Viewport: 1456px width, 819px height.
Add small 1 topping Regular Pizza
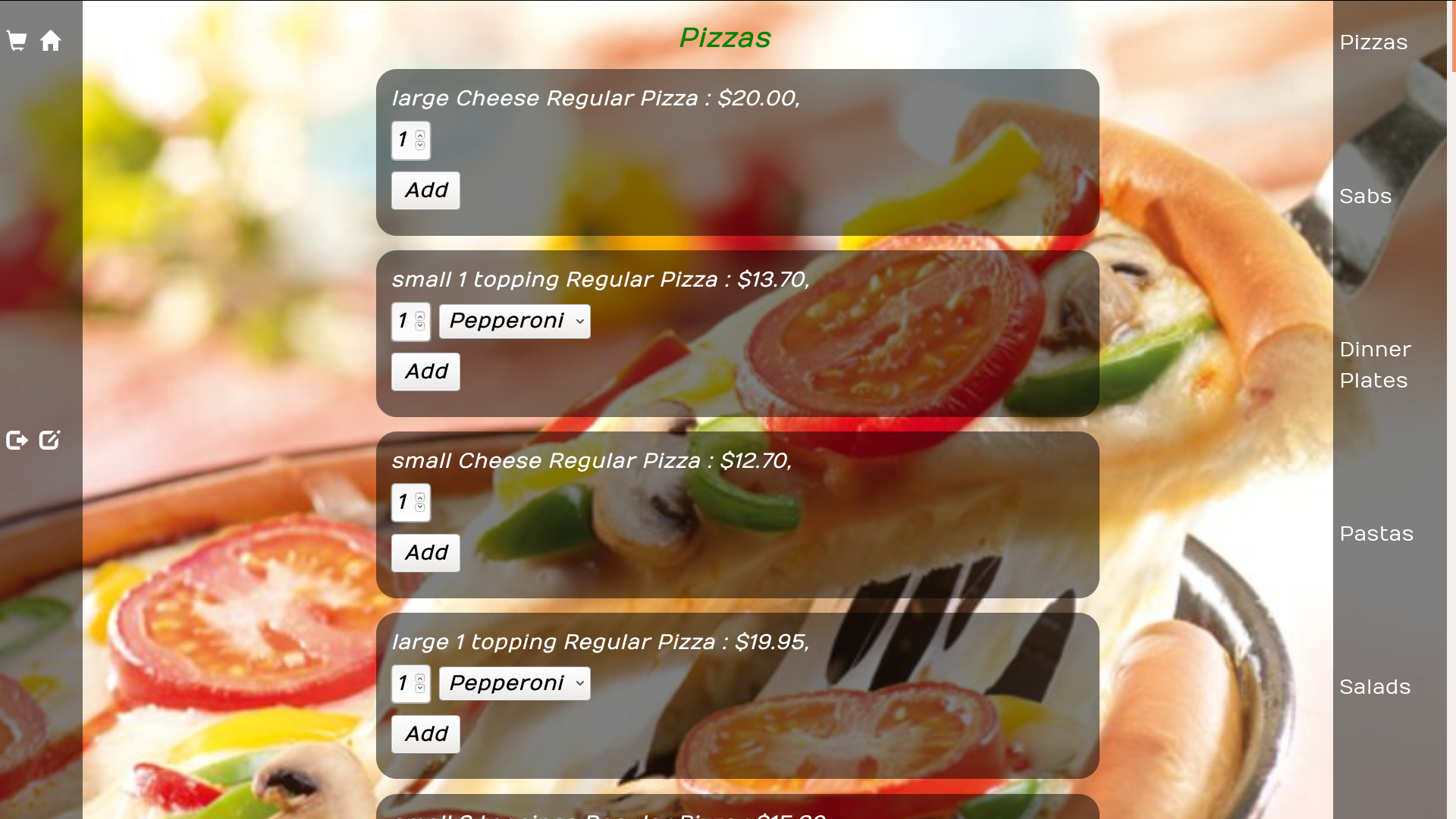425,372
